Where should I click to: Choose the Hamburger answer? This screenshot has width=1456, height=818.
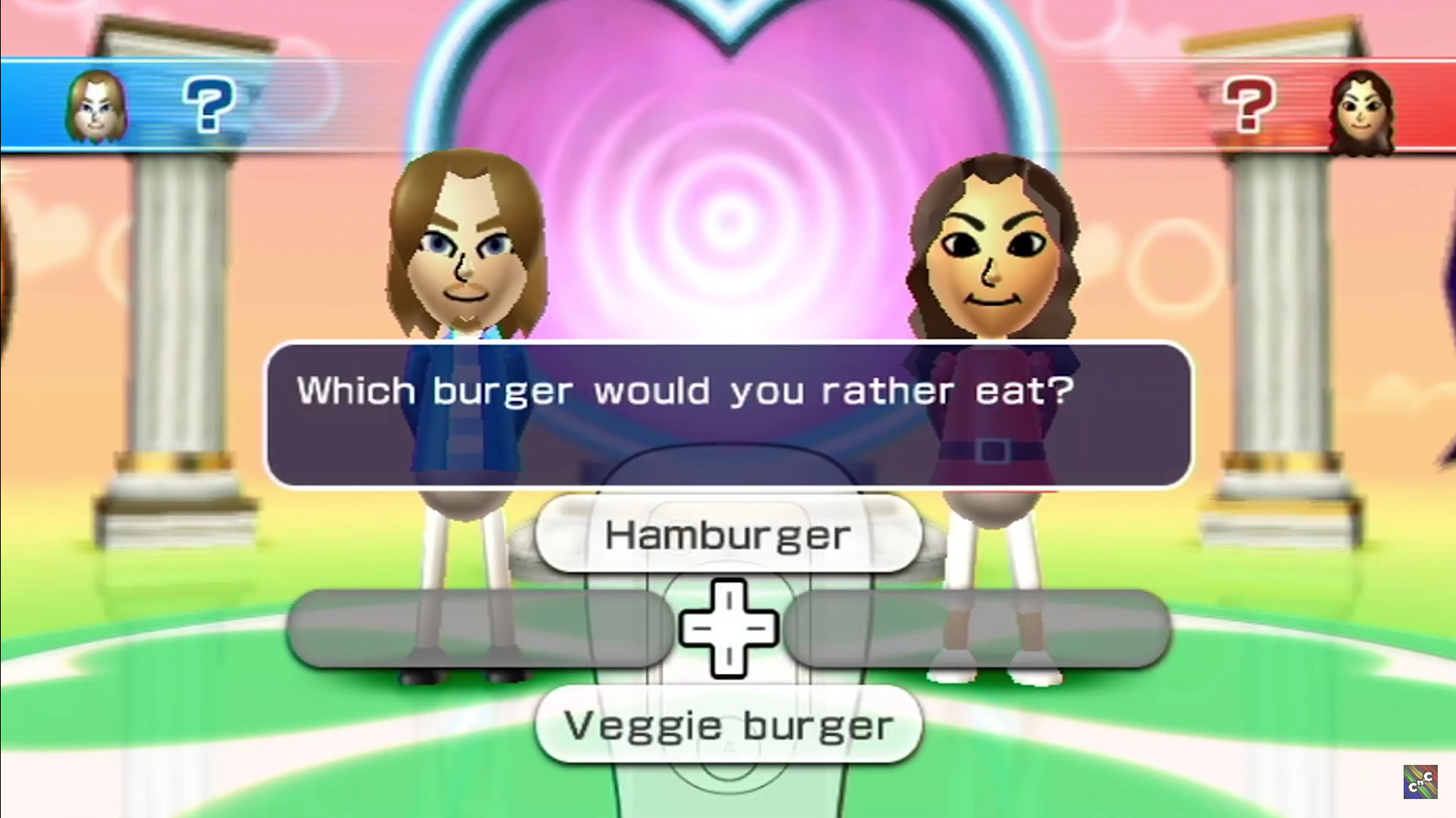point(728,535)
